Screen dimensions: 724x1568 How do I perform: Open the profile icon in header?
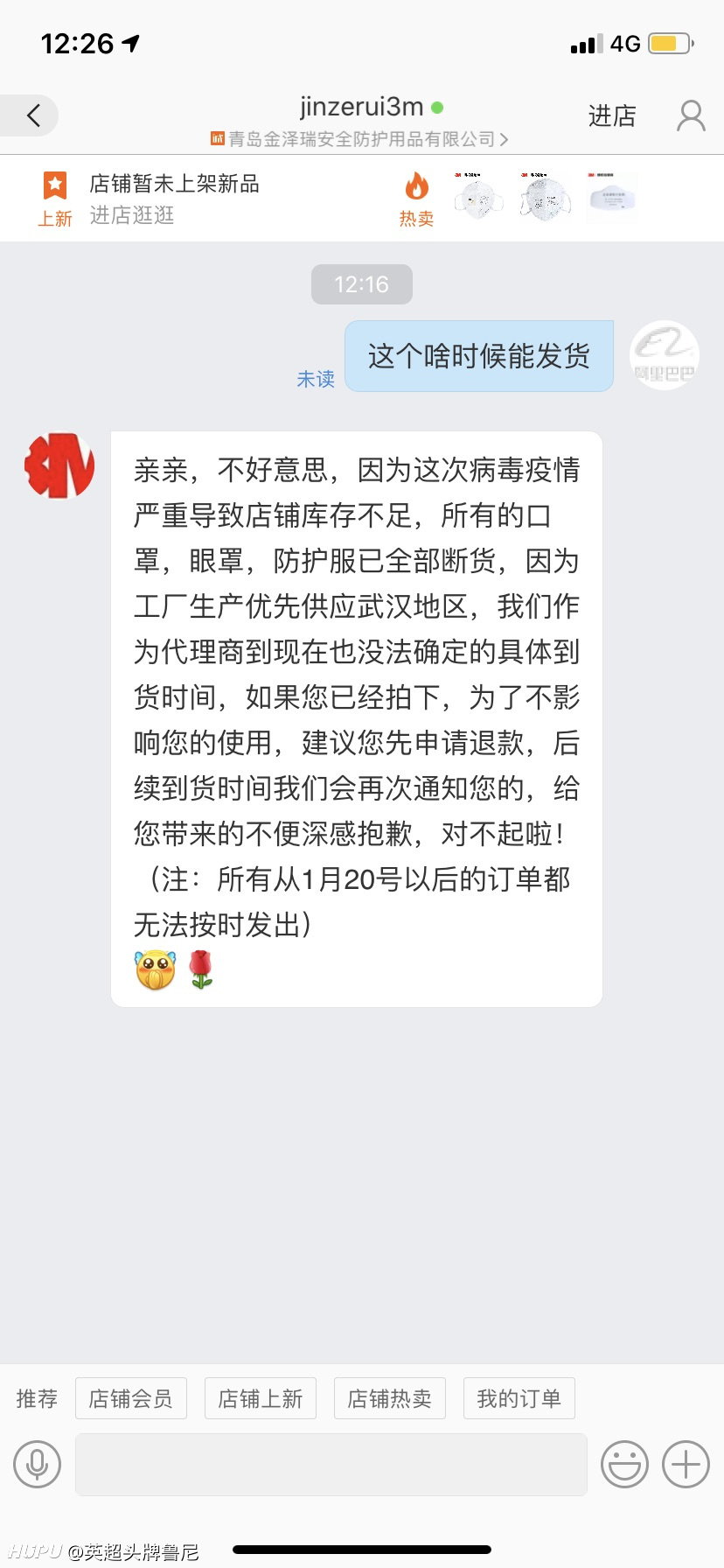click(691, 115)
